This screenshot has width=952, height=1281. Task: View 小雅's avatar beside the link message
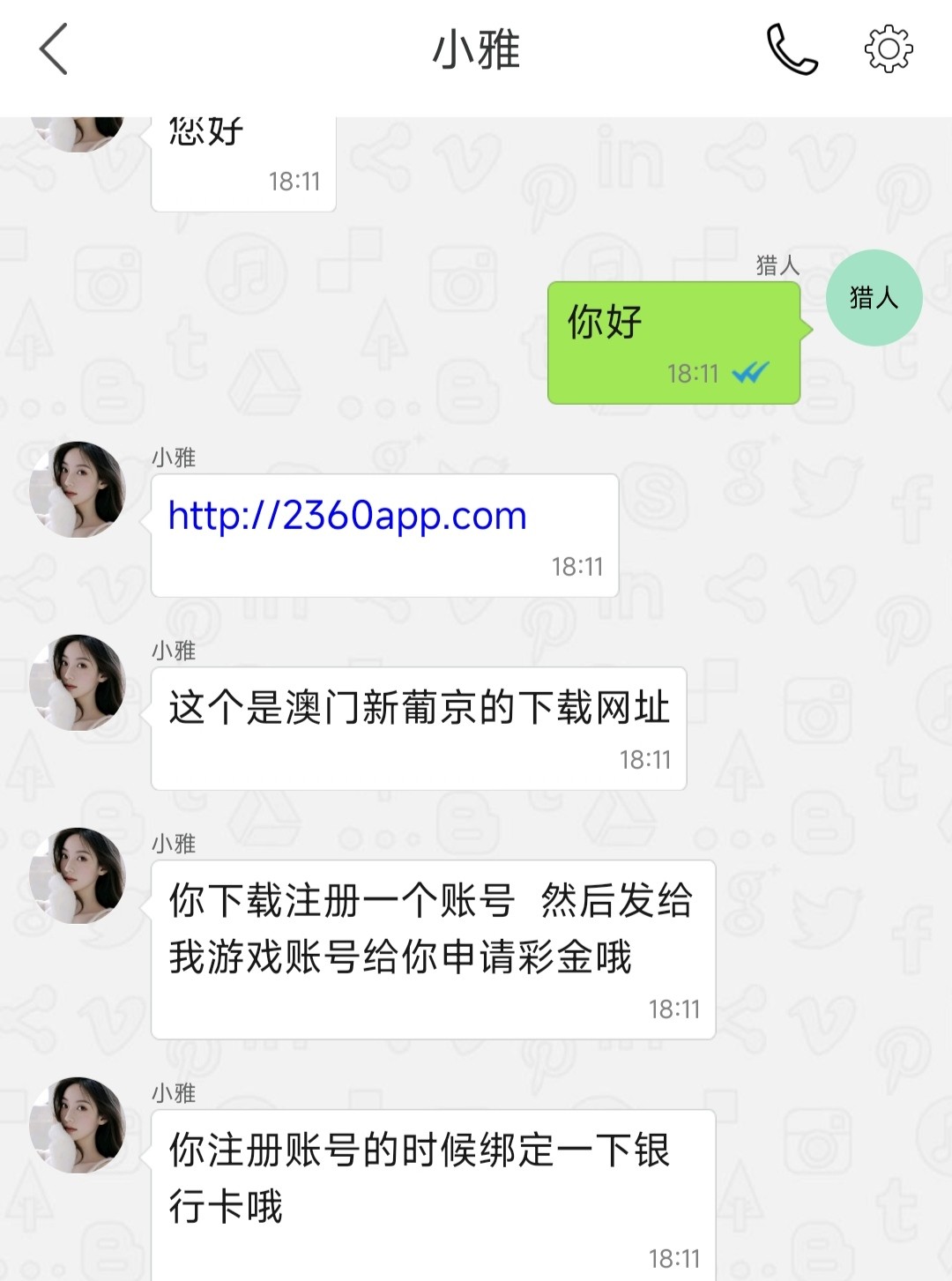click(x=78, y=489)
